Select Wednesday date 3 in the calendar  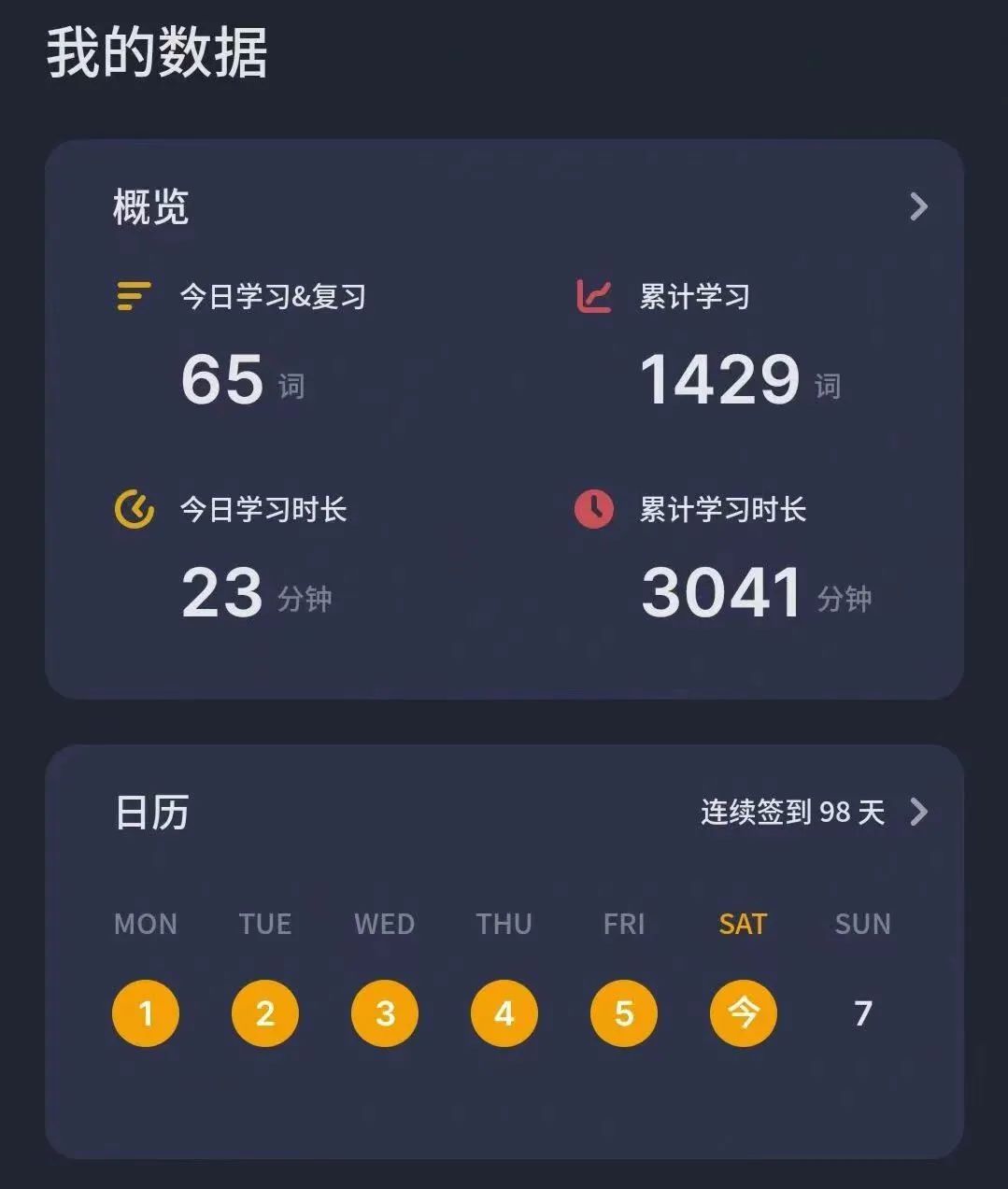click(x=385, y=1013)
